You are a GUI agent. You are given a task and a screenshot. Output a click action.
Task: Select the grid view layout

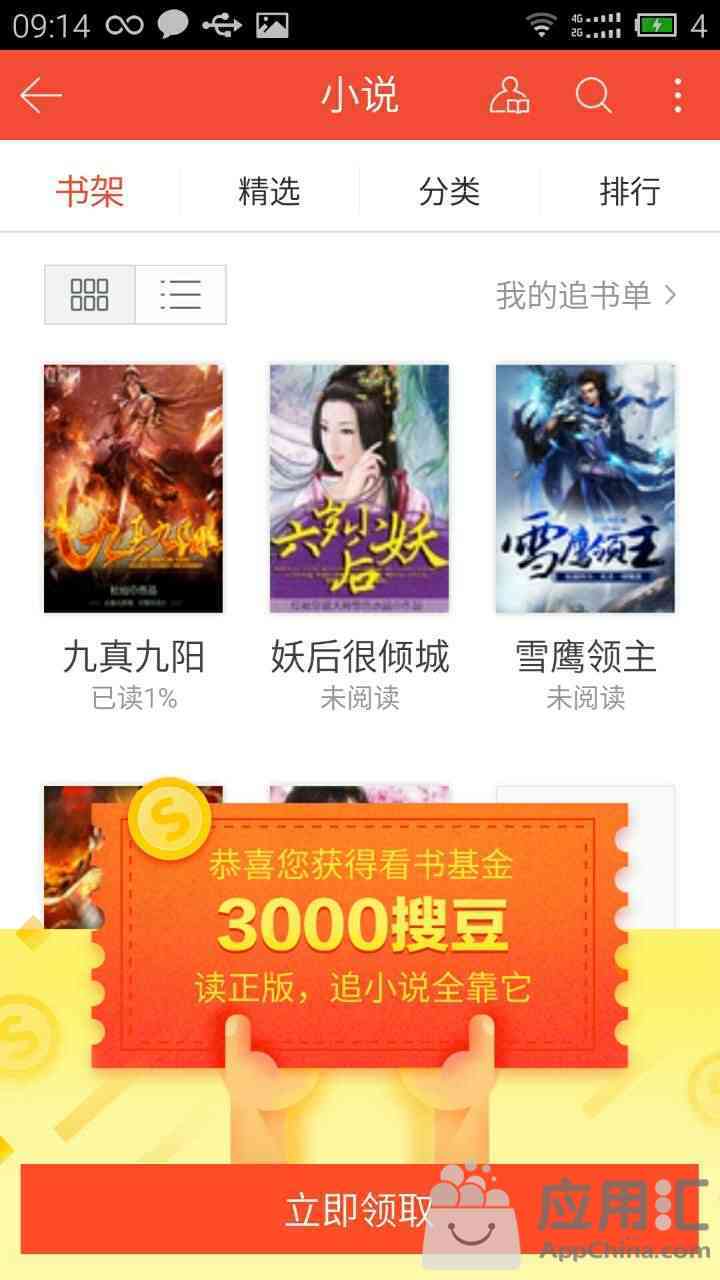coord(90,295)
